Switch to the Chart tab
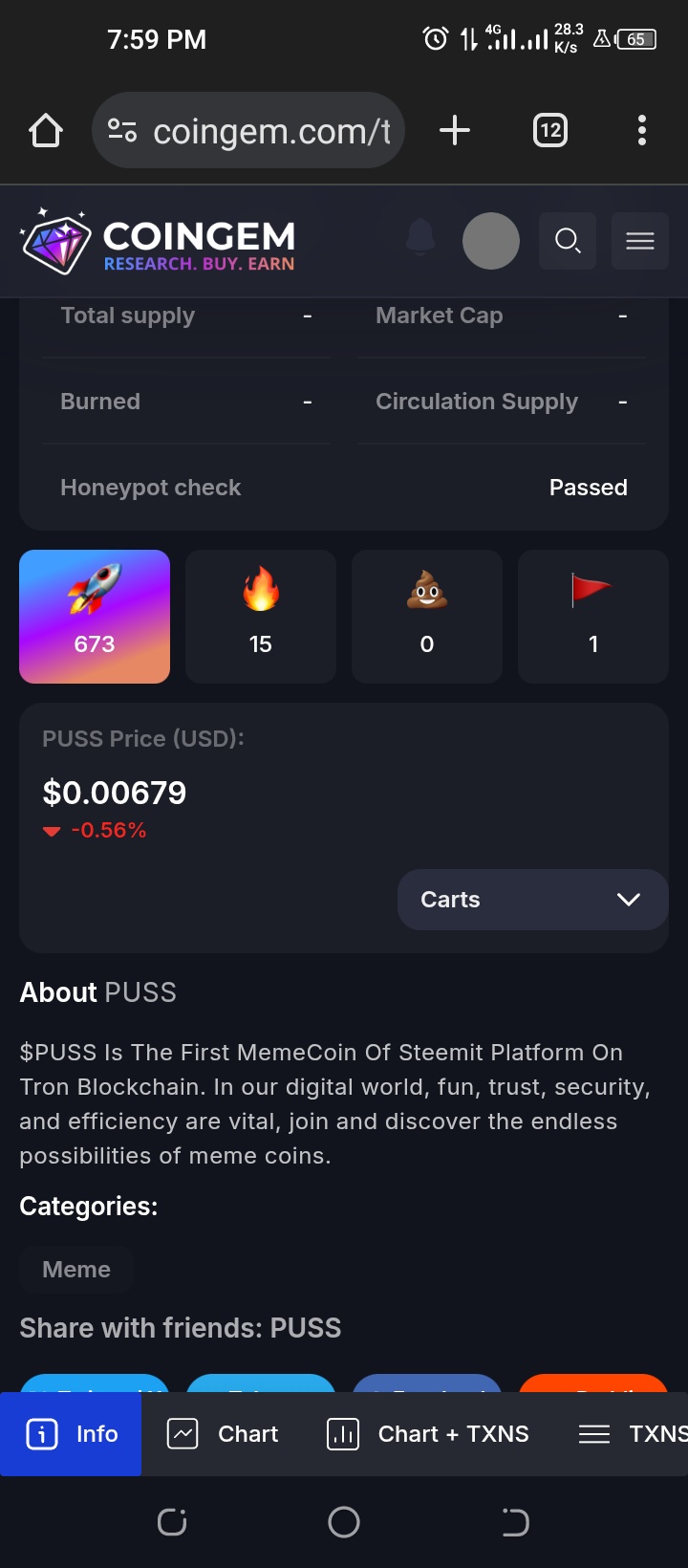 click(224, 1434)
